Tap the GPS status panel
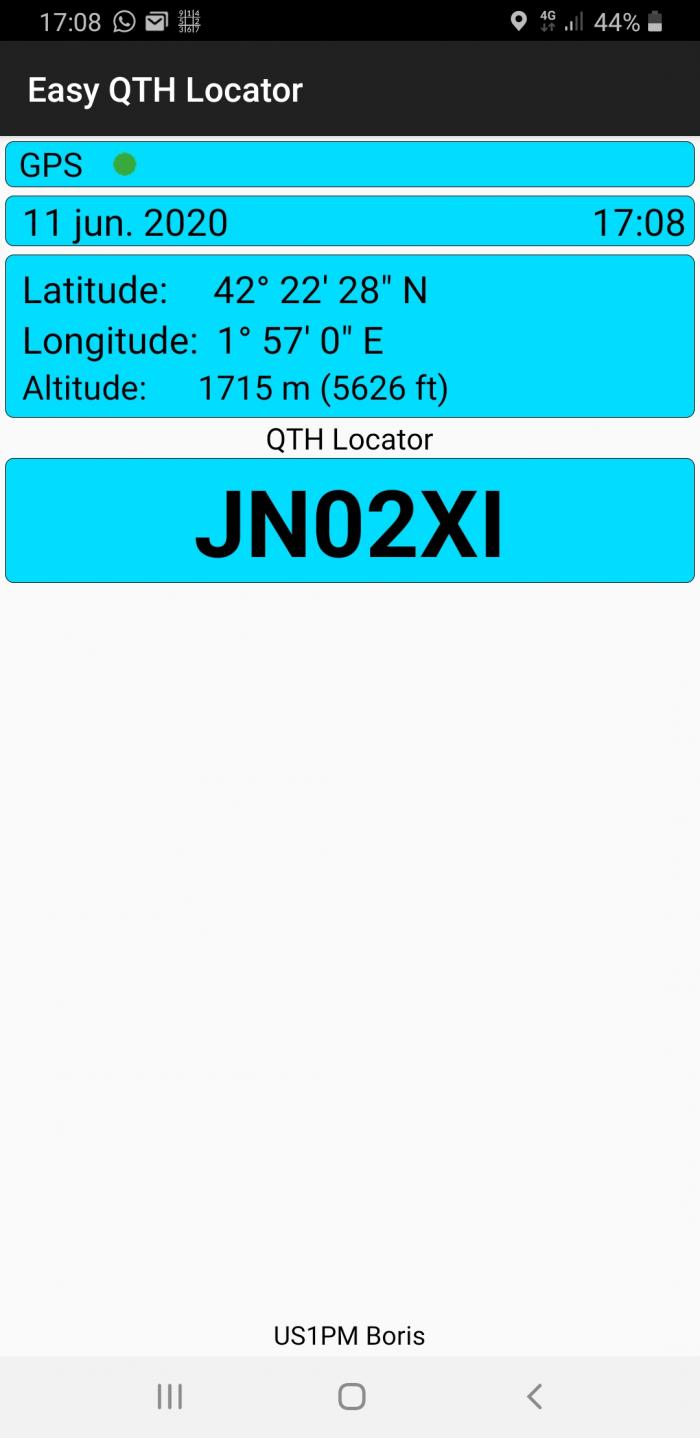Screen dimensions: 700x1438 [350, 164]
